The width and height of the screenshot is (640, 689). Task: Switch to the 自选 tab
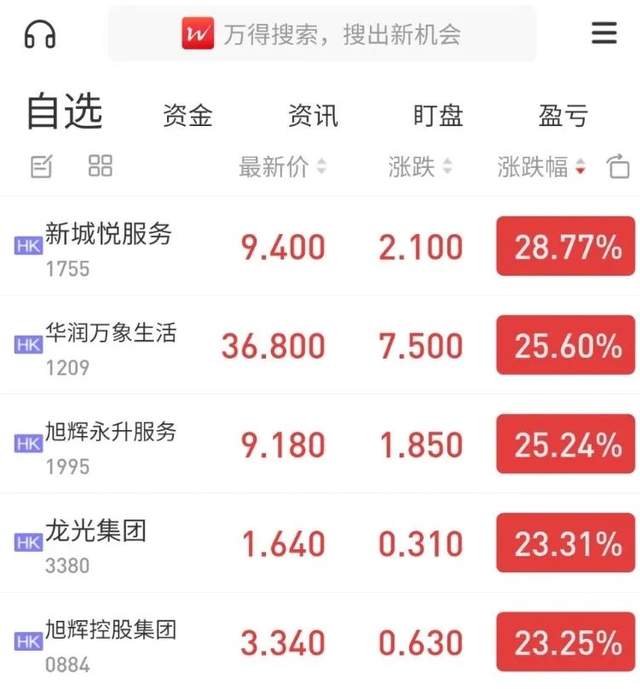[x=64, y=114]
